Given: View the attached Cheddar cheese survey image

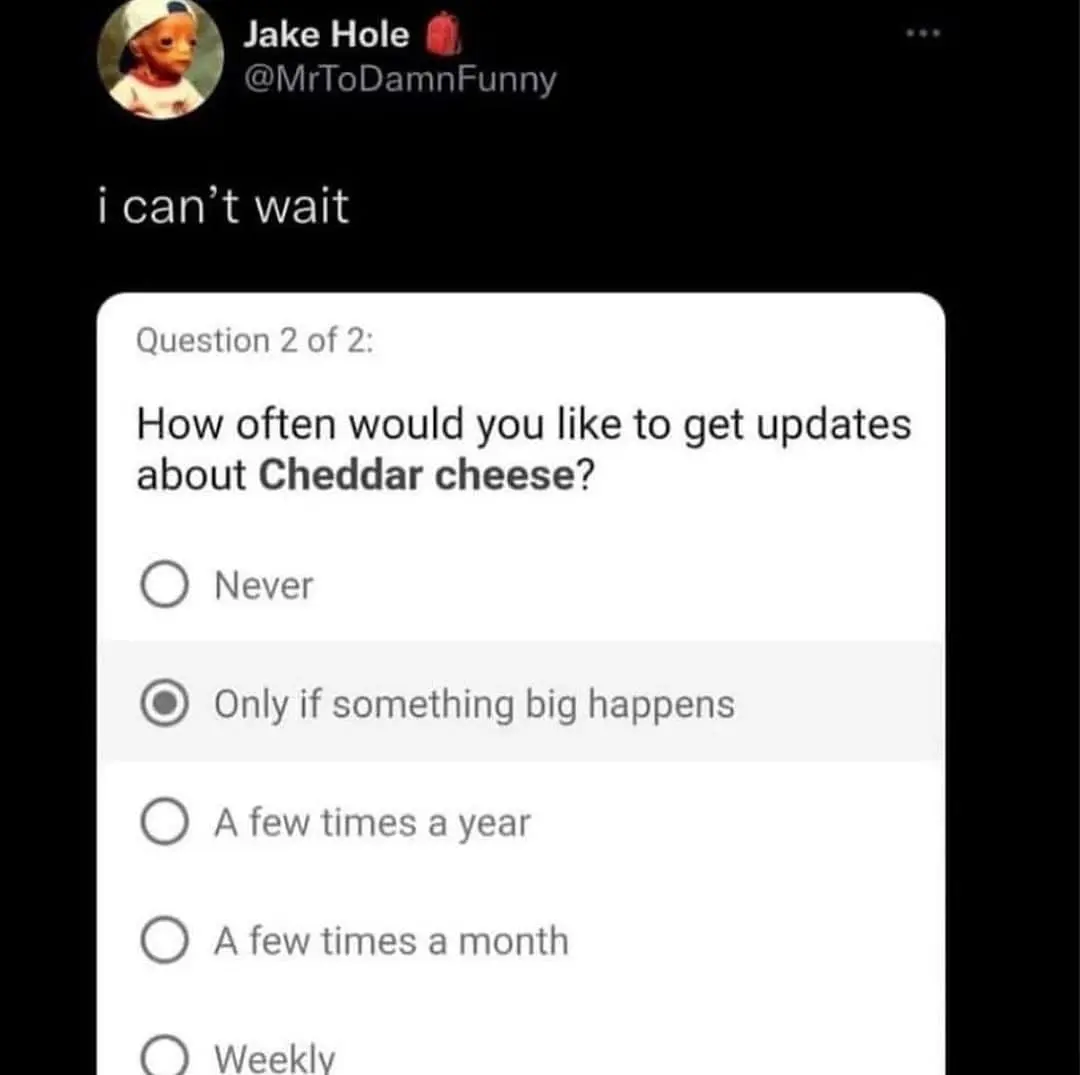Looking at the screenshot, I should (x=520, y=680).
